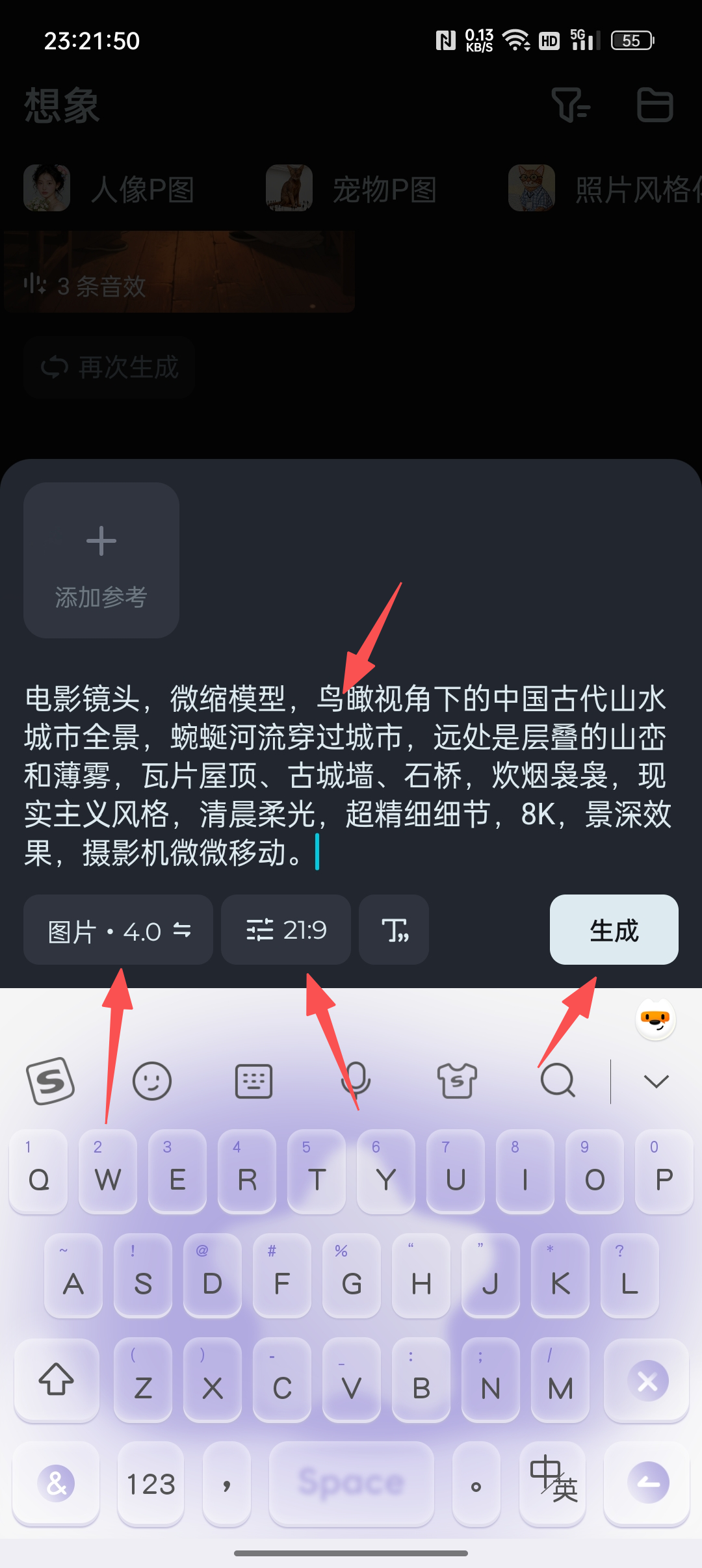Tap 再次生成 to regenerate
Image resolution: width=702 pixels, height=1568 pixels.
[109, 367]
